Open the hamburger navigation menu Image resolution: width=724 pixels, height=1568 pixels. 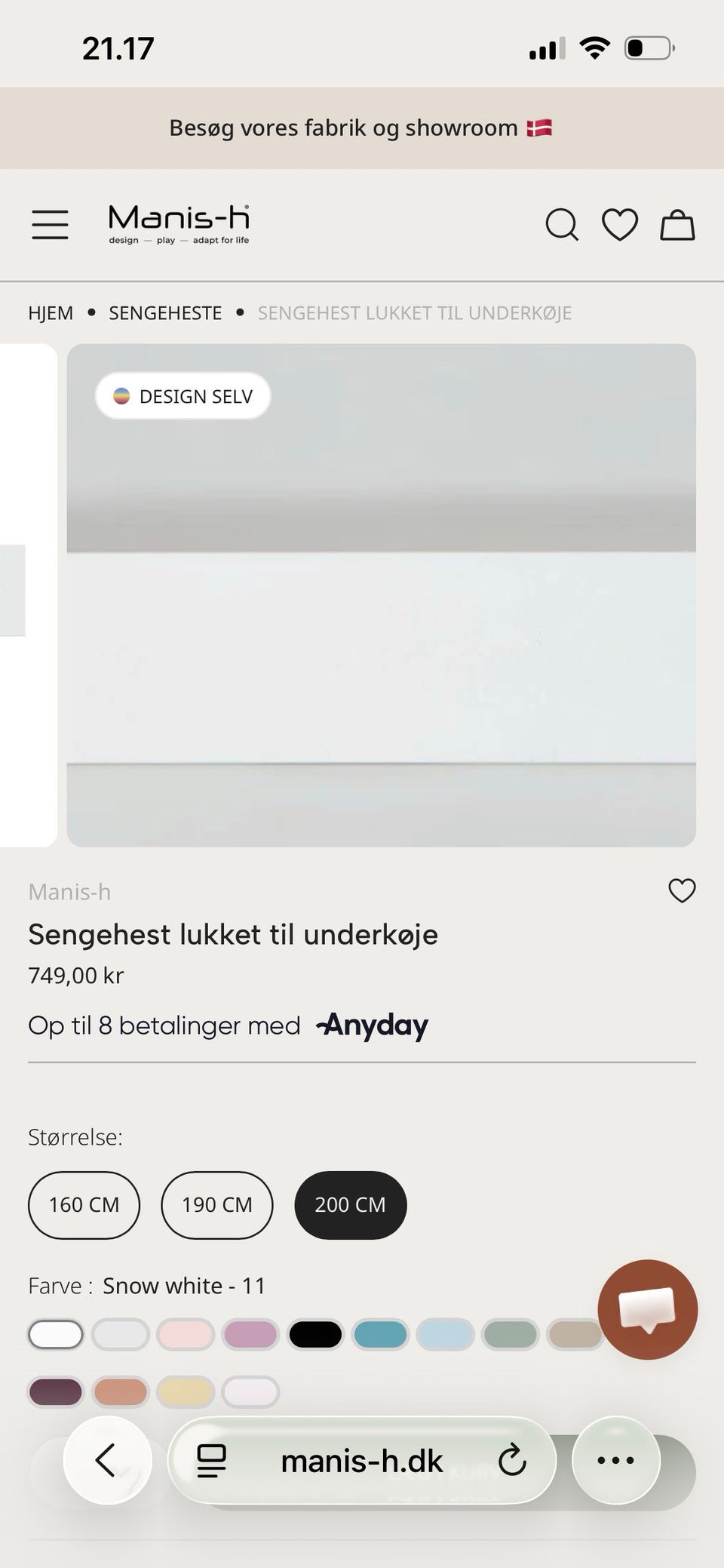point(50,223)
